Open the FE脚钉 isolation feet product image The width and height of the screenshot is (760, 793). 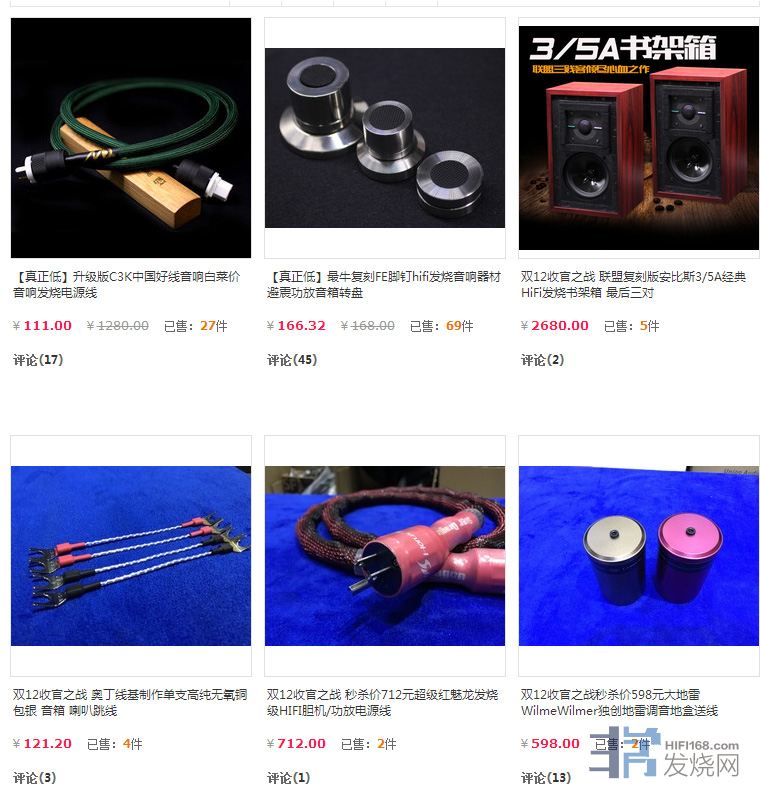(385, 138)
